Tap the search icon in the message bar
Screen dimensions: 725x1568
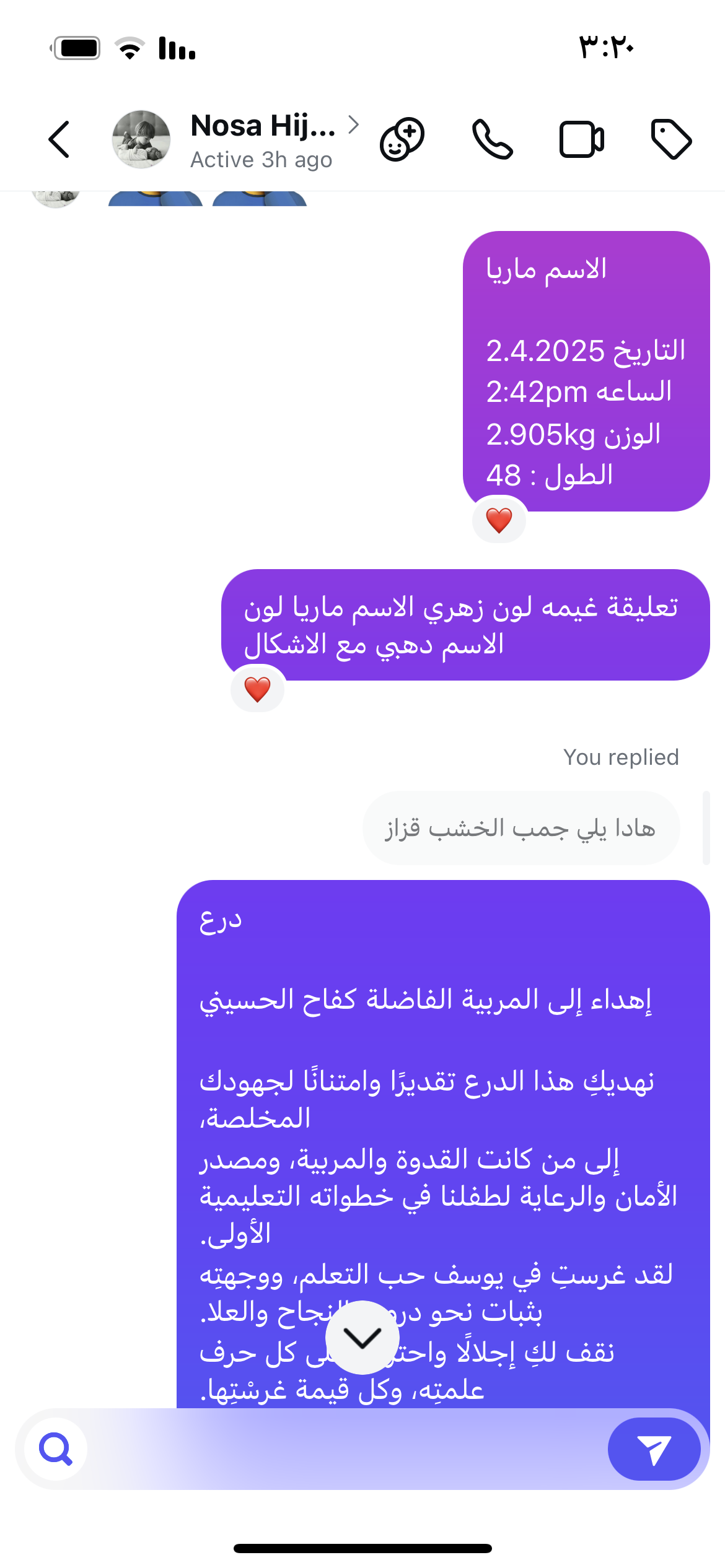56,1449
